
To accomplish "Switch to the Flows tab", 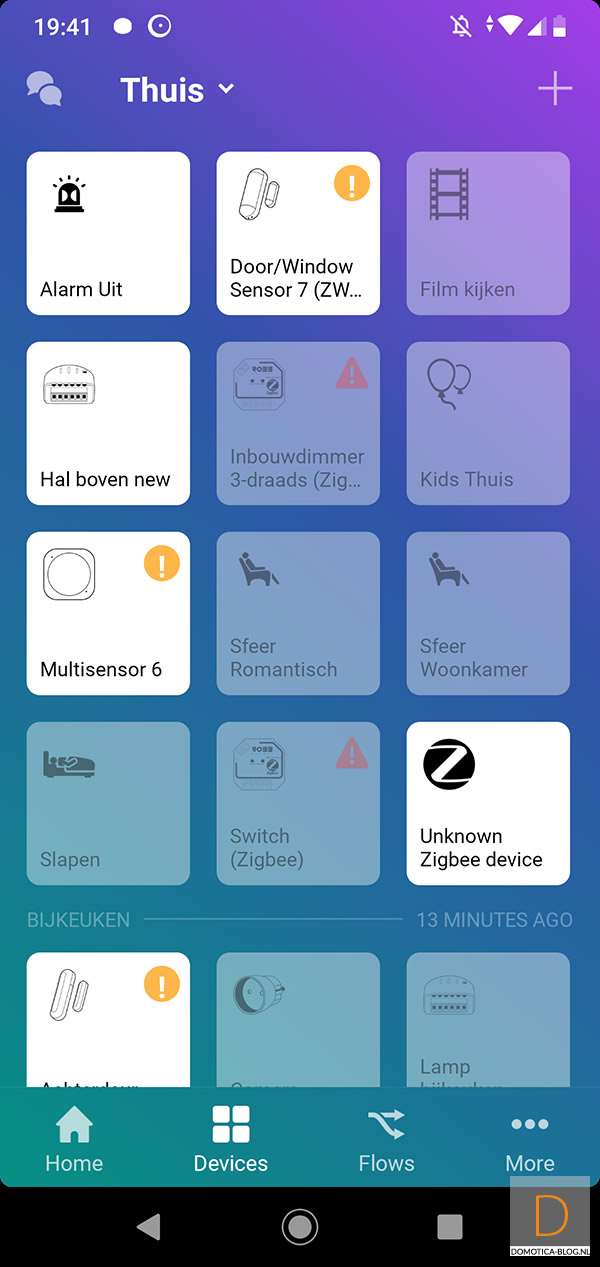I will (386, 1140).
